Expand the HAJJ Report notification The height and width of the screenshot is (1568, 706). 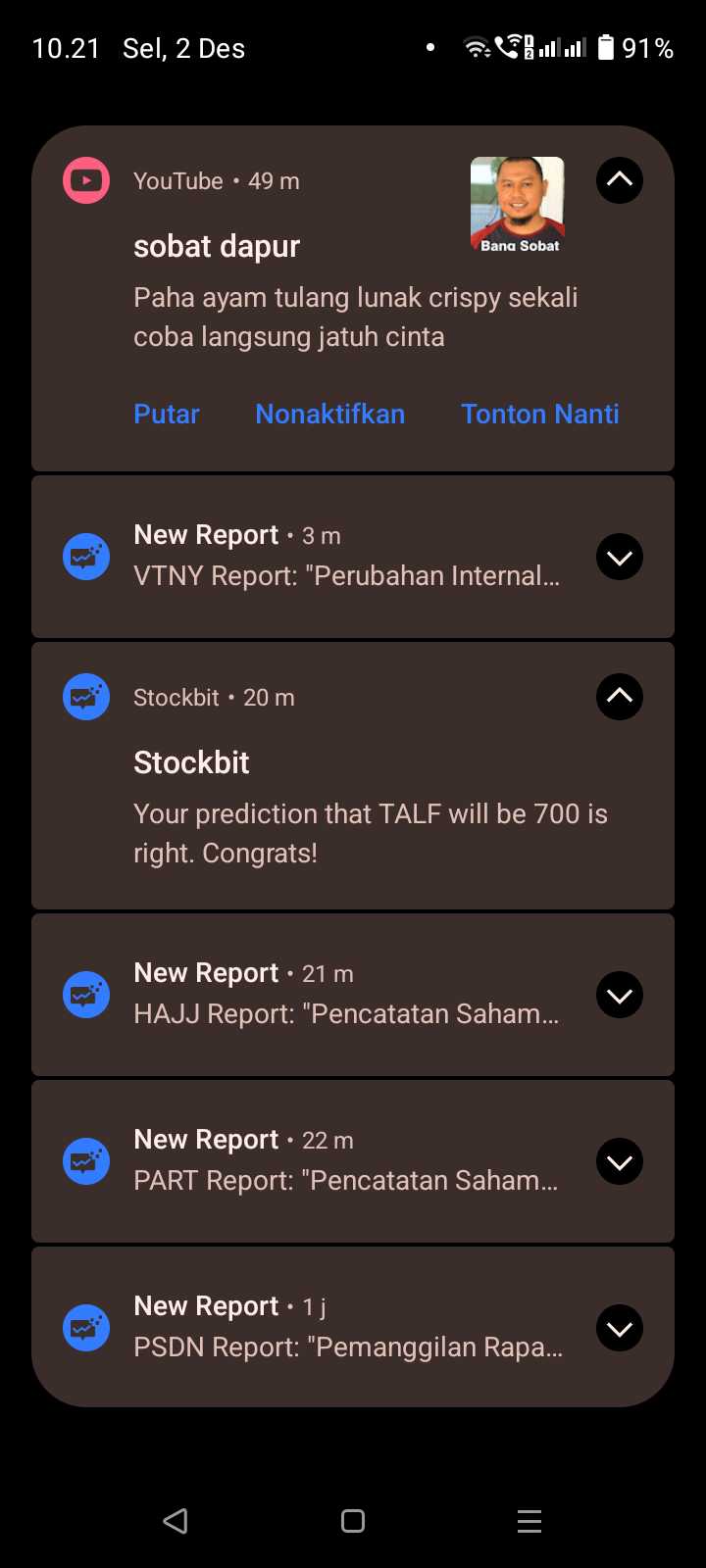[x=619, y=996]
